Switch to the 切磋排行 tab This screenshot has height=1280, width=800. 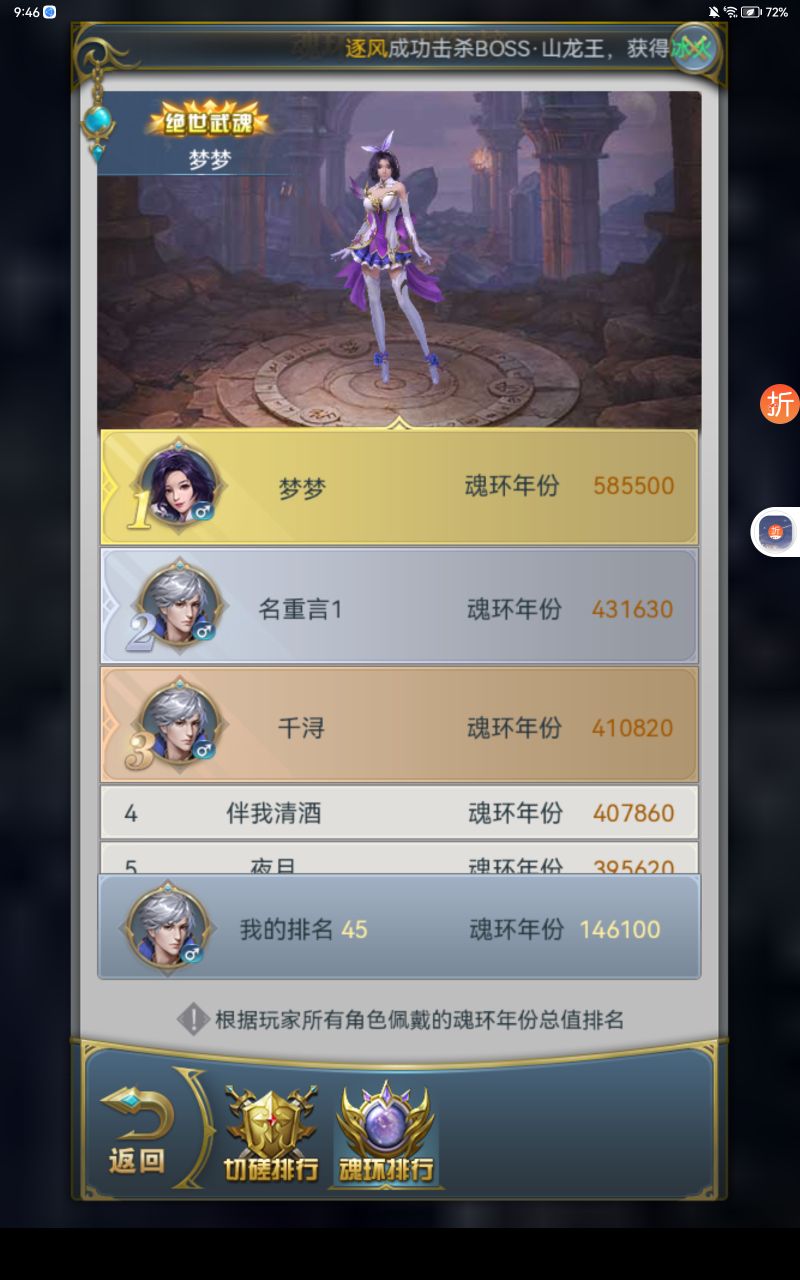tap(271, 1133)
